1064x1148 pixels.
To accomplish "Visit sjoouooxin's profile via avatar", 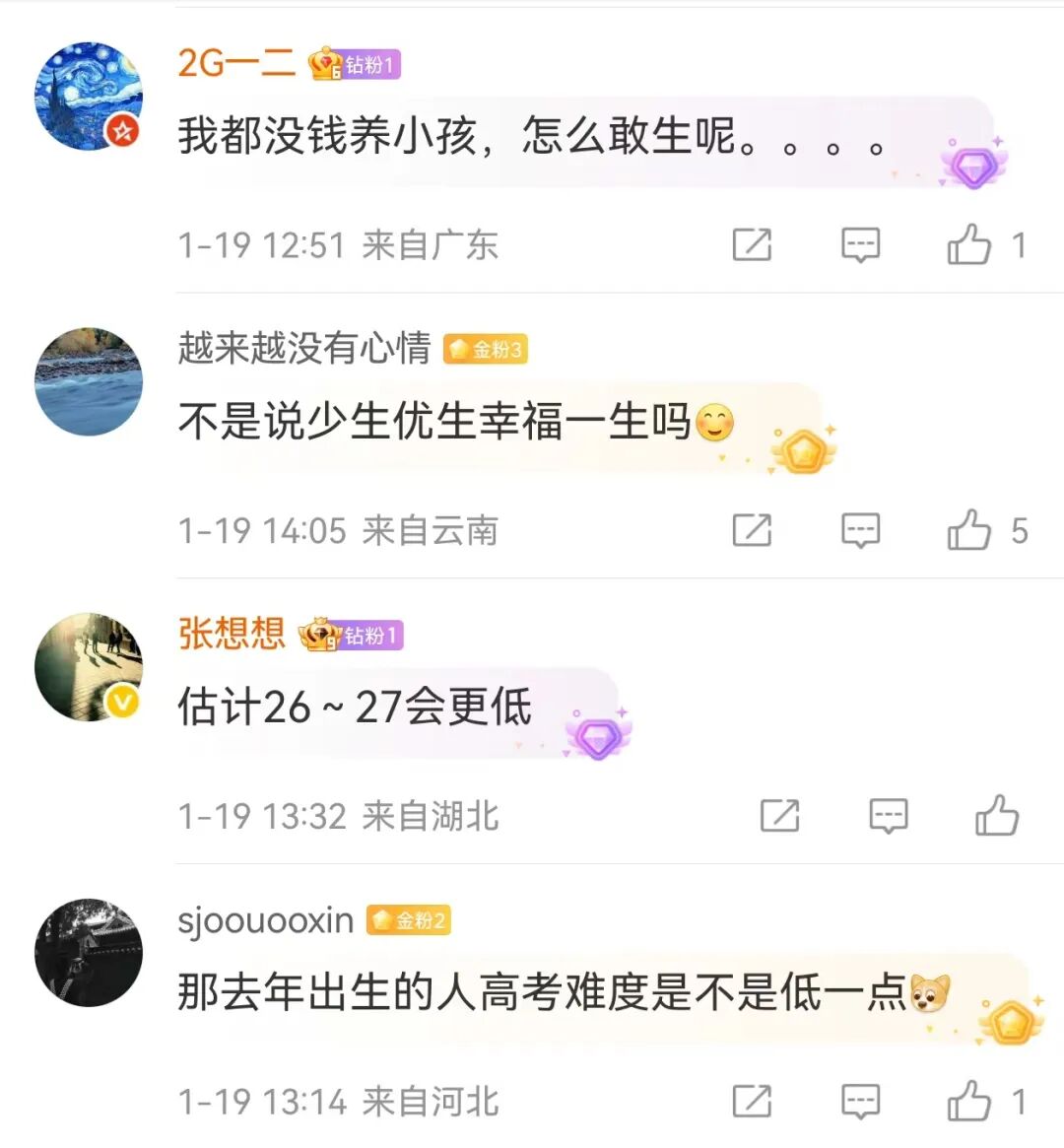I will pos(89,952).
